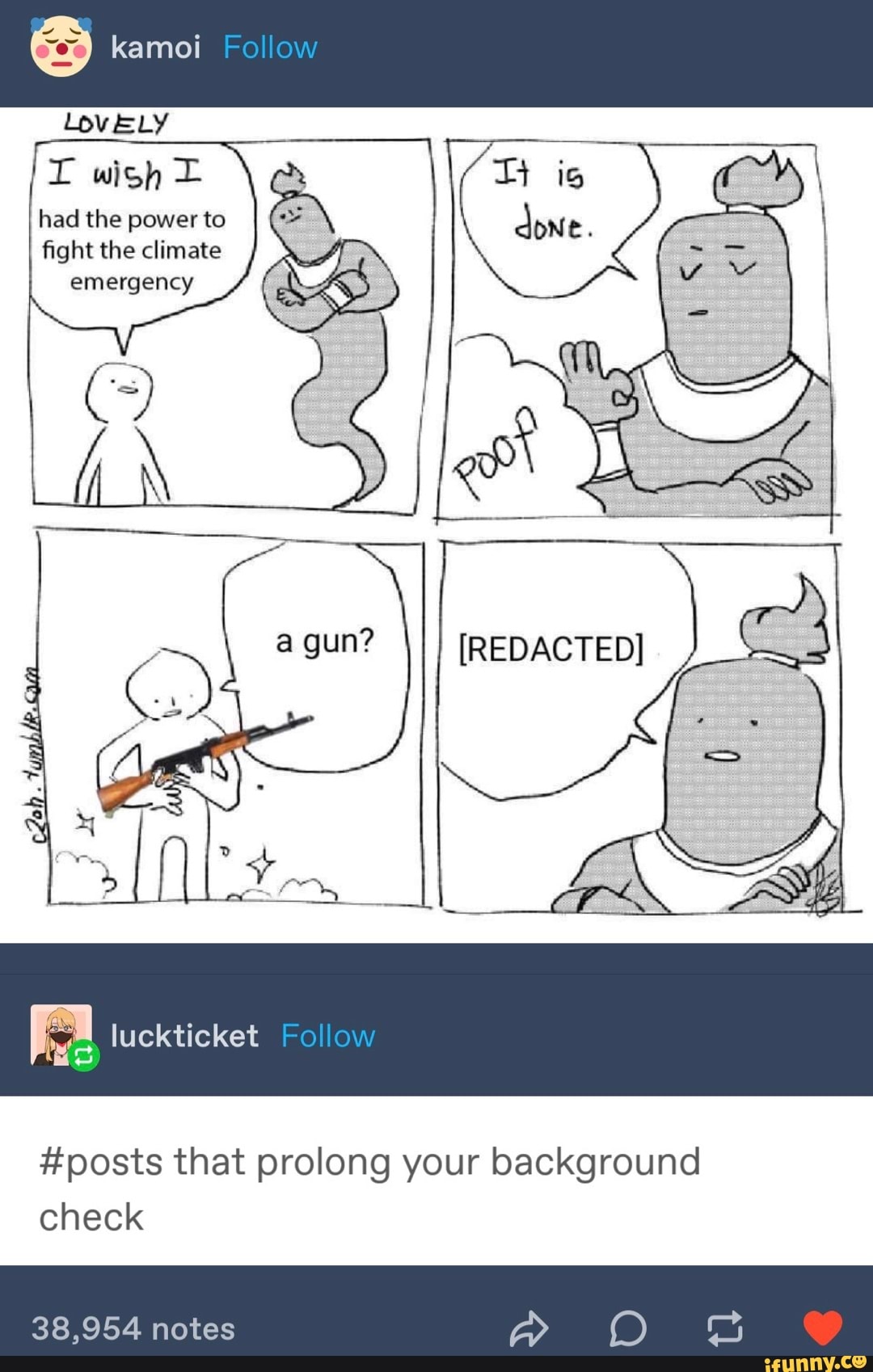Follow the kamoi blog
873x1372 pixels.
coord(270,48)
